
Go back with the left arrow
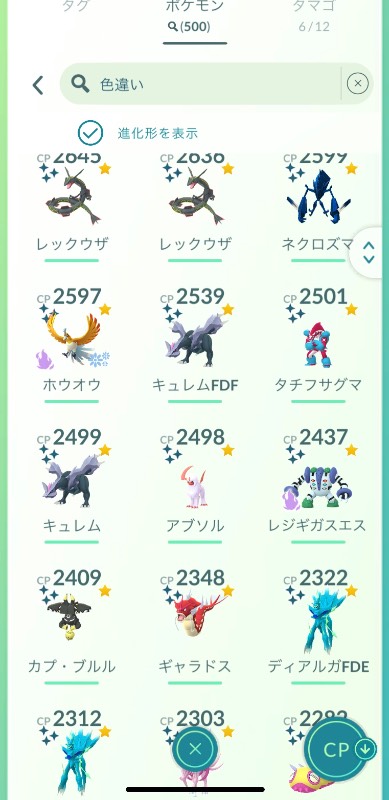[x=38, y=85]
